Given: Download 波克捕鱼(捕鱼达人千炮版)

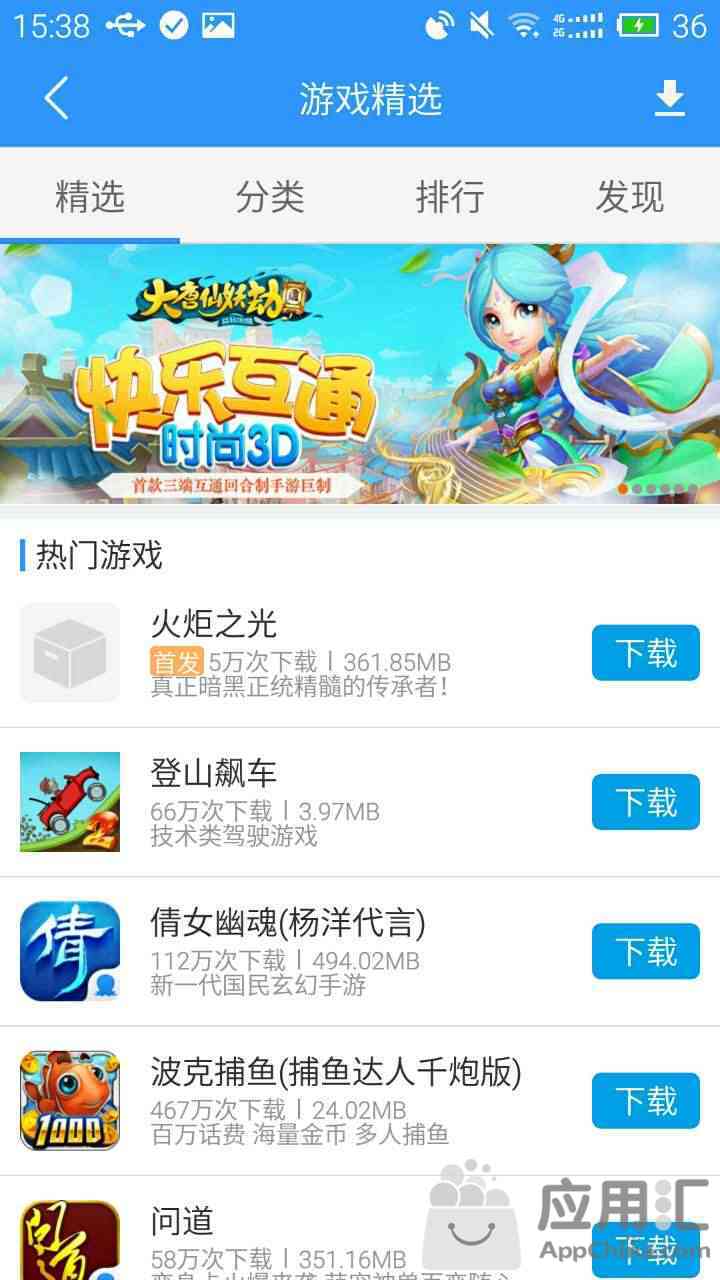Looking at the screenshot, I should tap(645, 1100).
